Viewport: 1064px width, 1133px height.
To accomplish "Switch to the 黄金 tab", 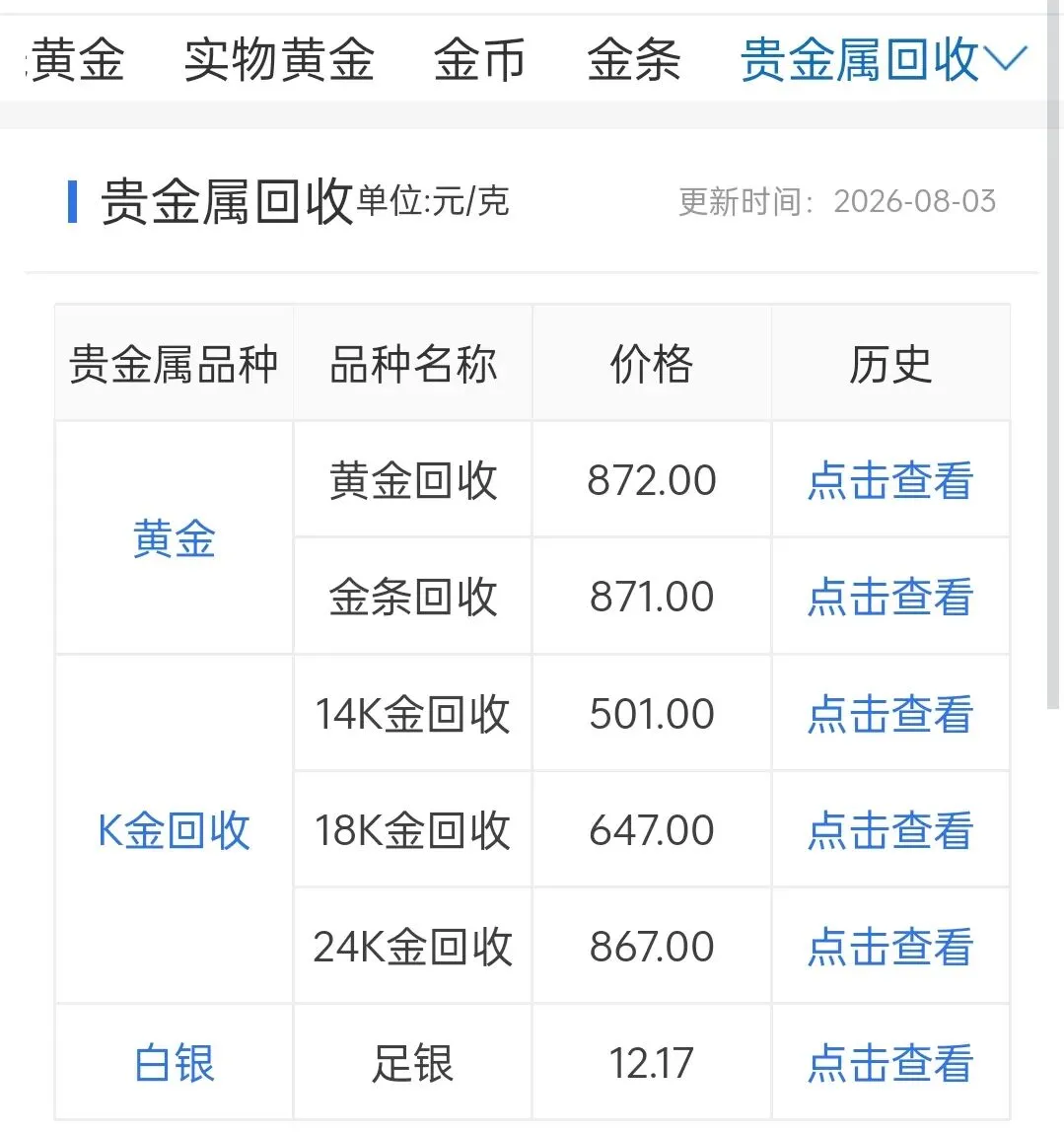I will 78,60.
